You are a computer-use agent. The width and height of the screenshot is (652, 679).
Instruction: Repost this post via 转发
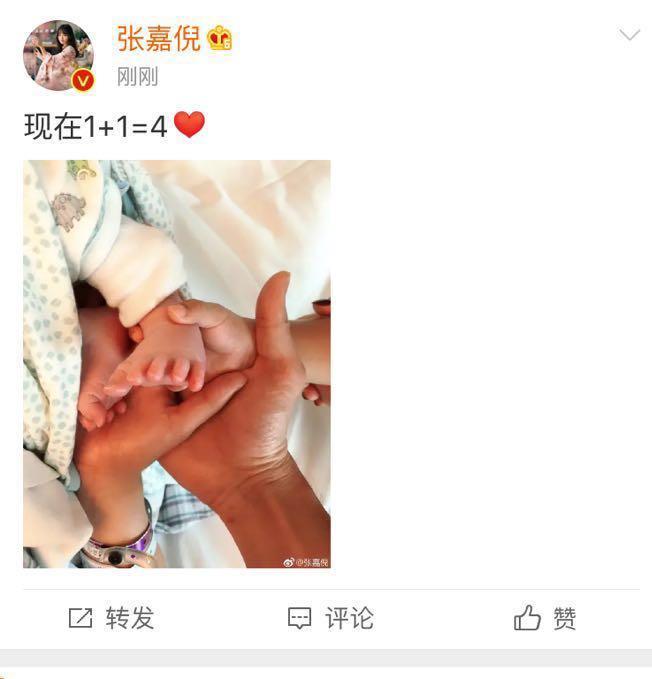click(x=111, y=619)
